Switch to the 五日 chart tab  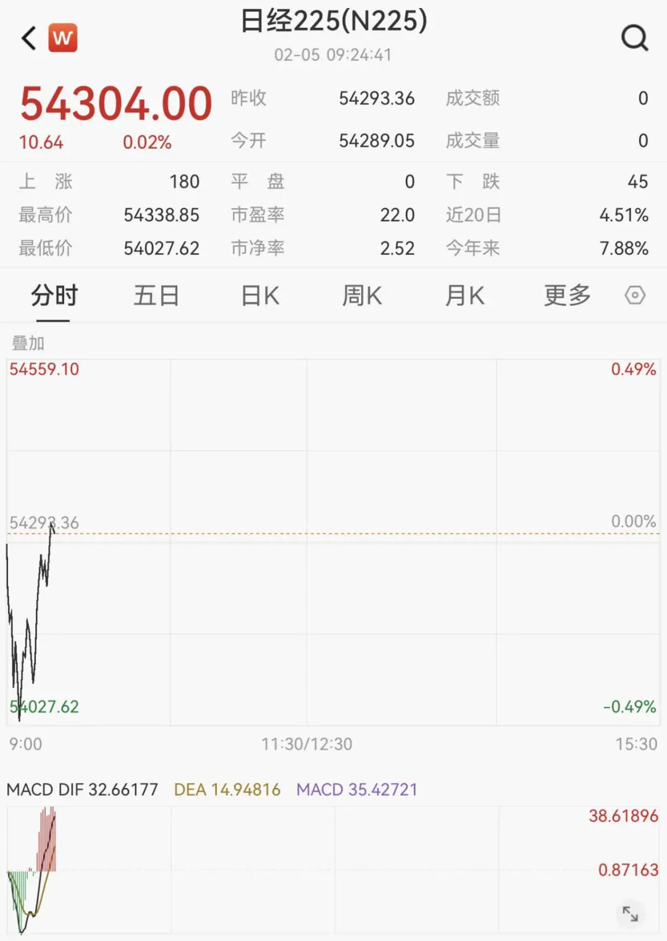(x=156, y=296)
